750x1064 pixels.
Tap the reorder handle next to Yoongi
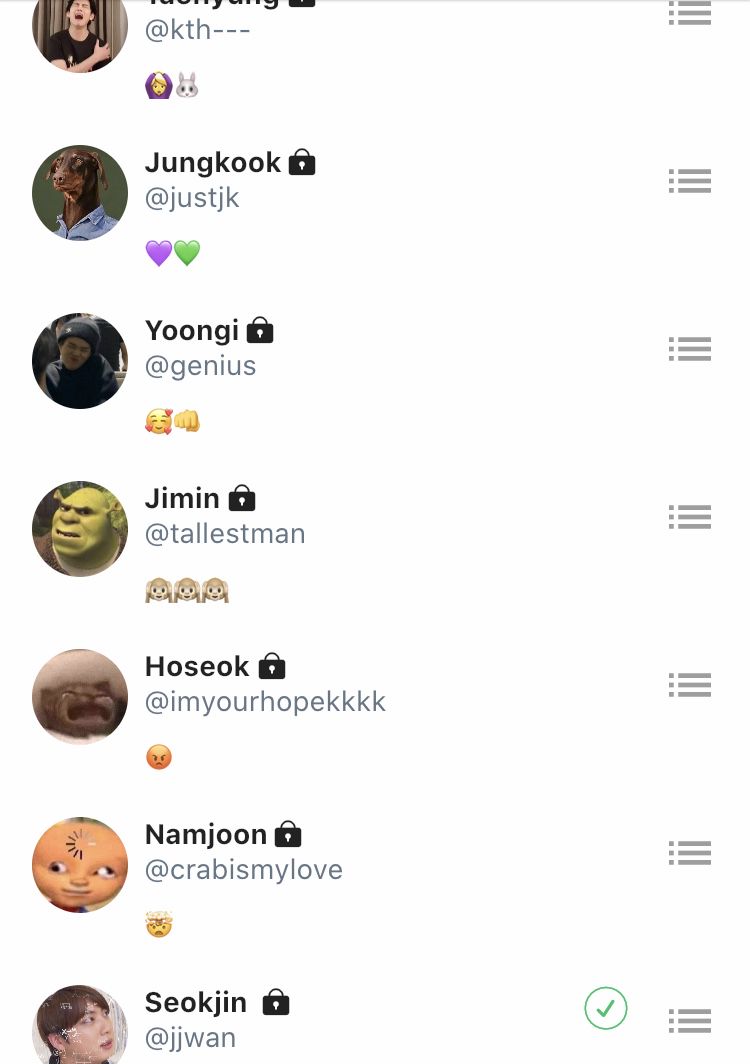(x=690, y=349)
